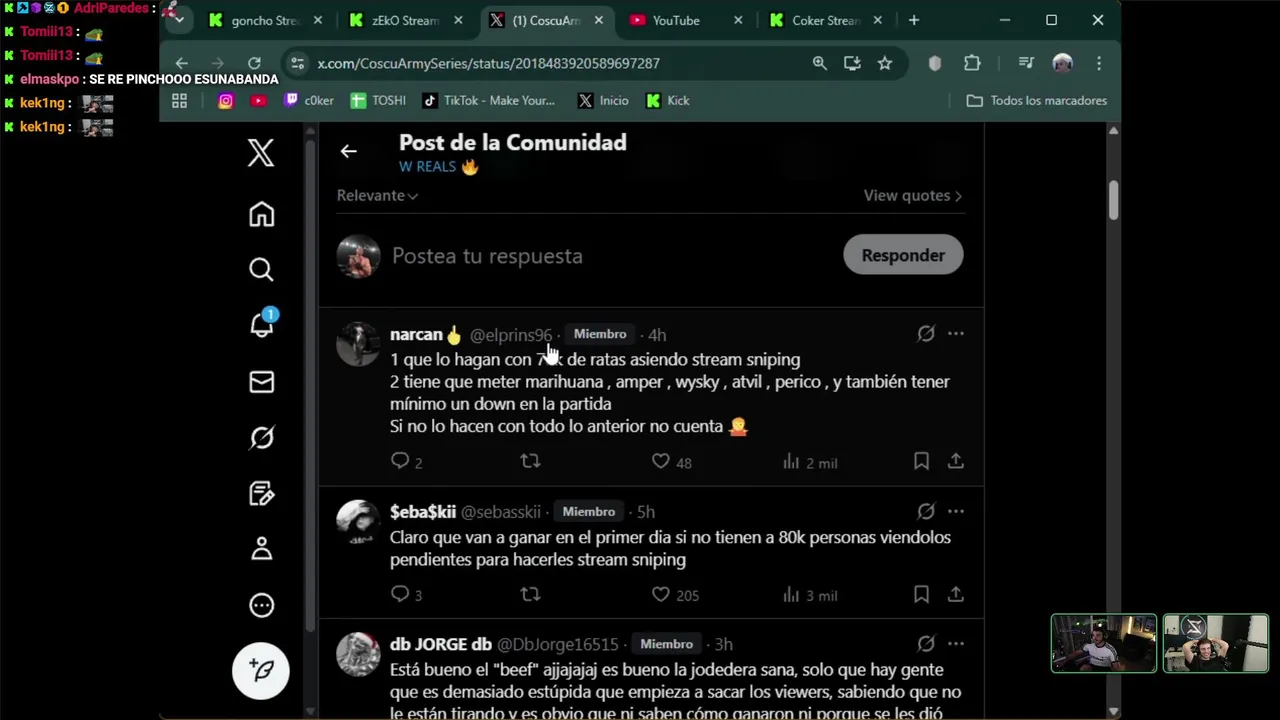The height and width of the screenshot is (720, 1280).
Task: Open the profile icon in sidebar
Action: coord(261,548)
